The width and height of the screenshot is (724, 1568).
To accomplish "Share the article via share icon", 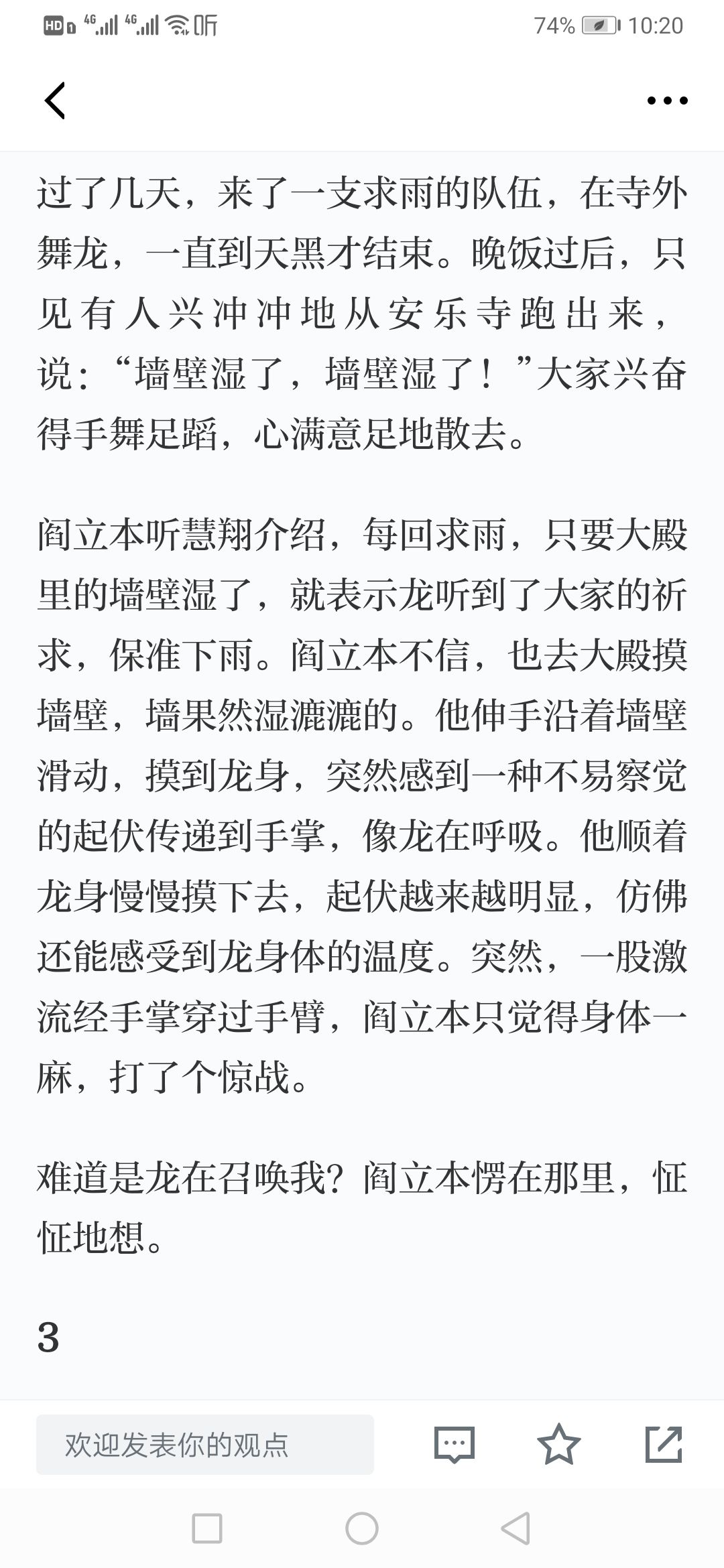I will click(x=664, y=1445).
